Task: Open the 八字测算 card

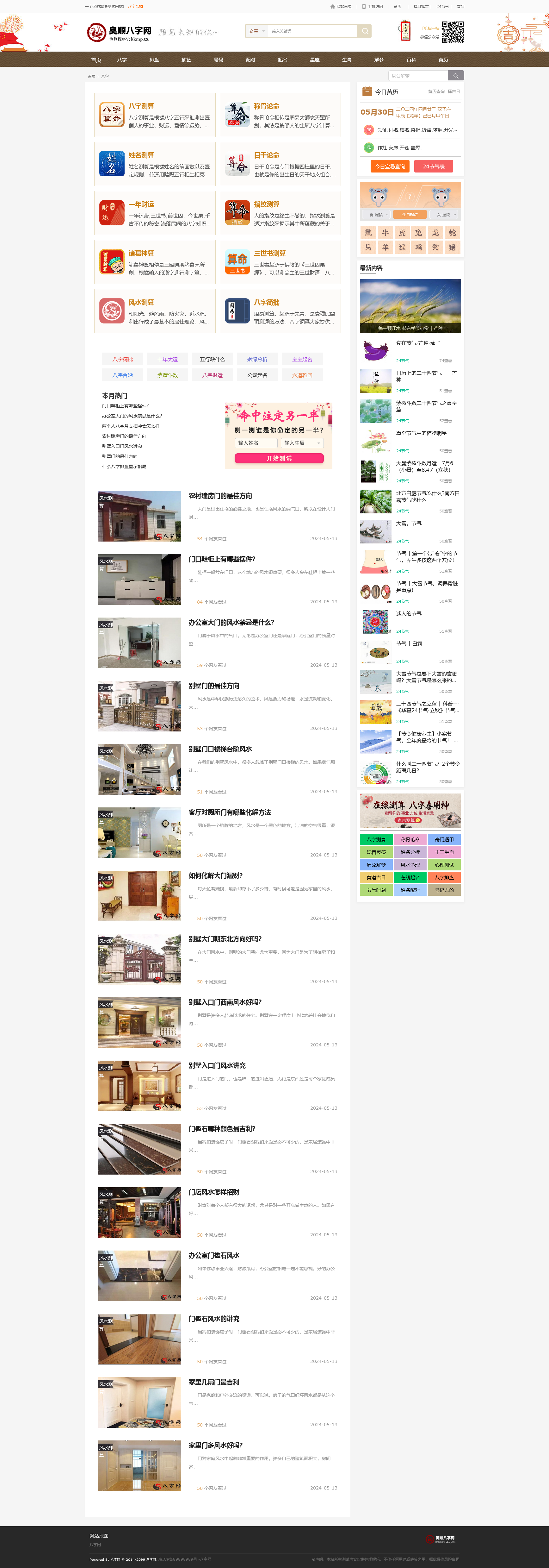Action: click(155, 115)
